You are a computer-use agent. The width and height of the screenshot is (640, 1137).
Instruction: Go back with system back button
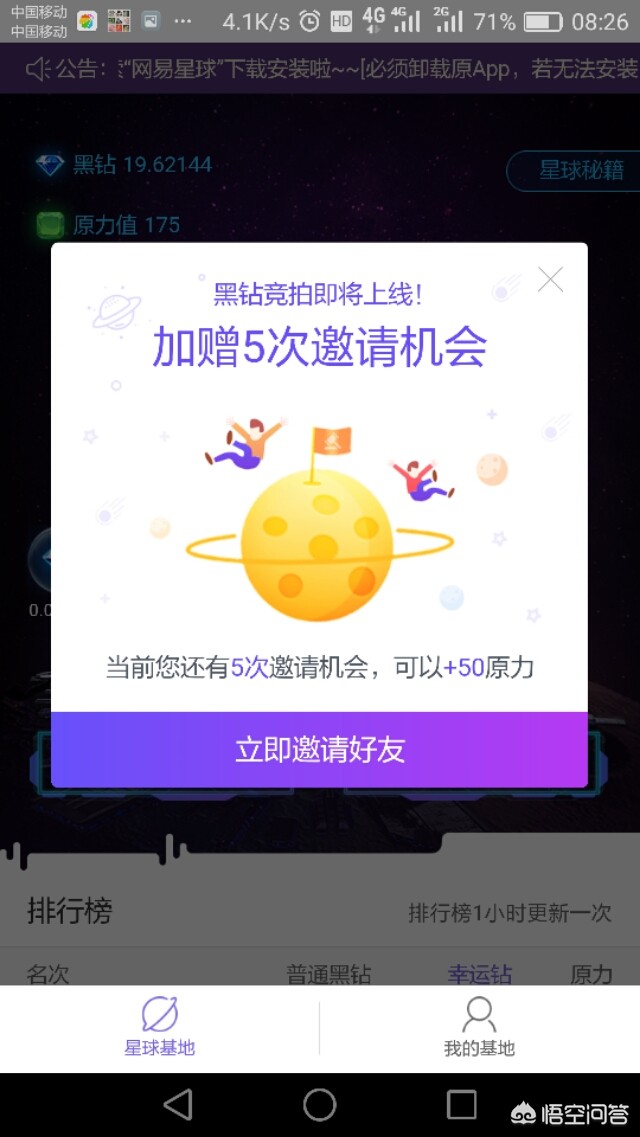click(178, 1104)
